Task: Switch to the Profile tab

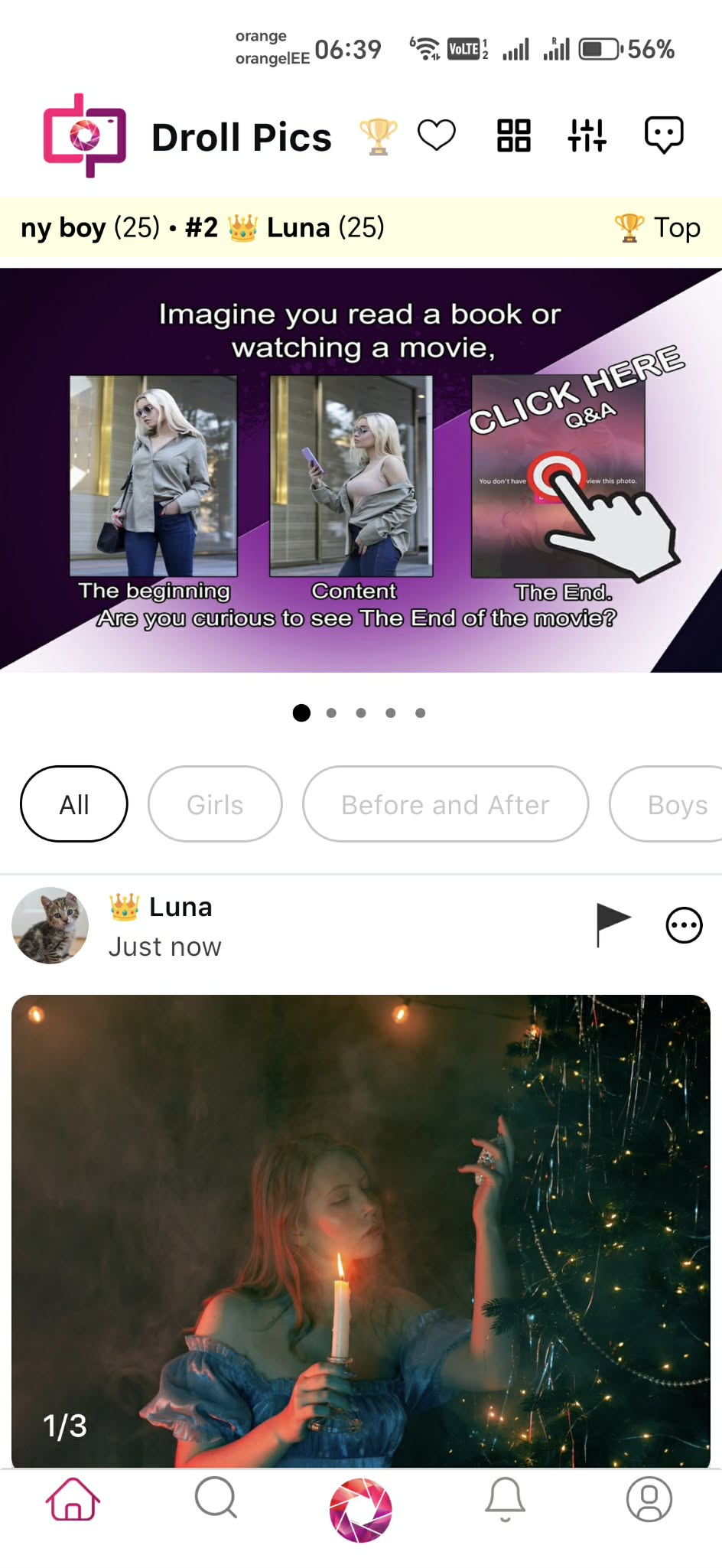Action: click(649, 1498)
